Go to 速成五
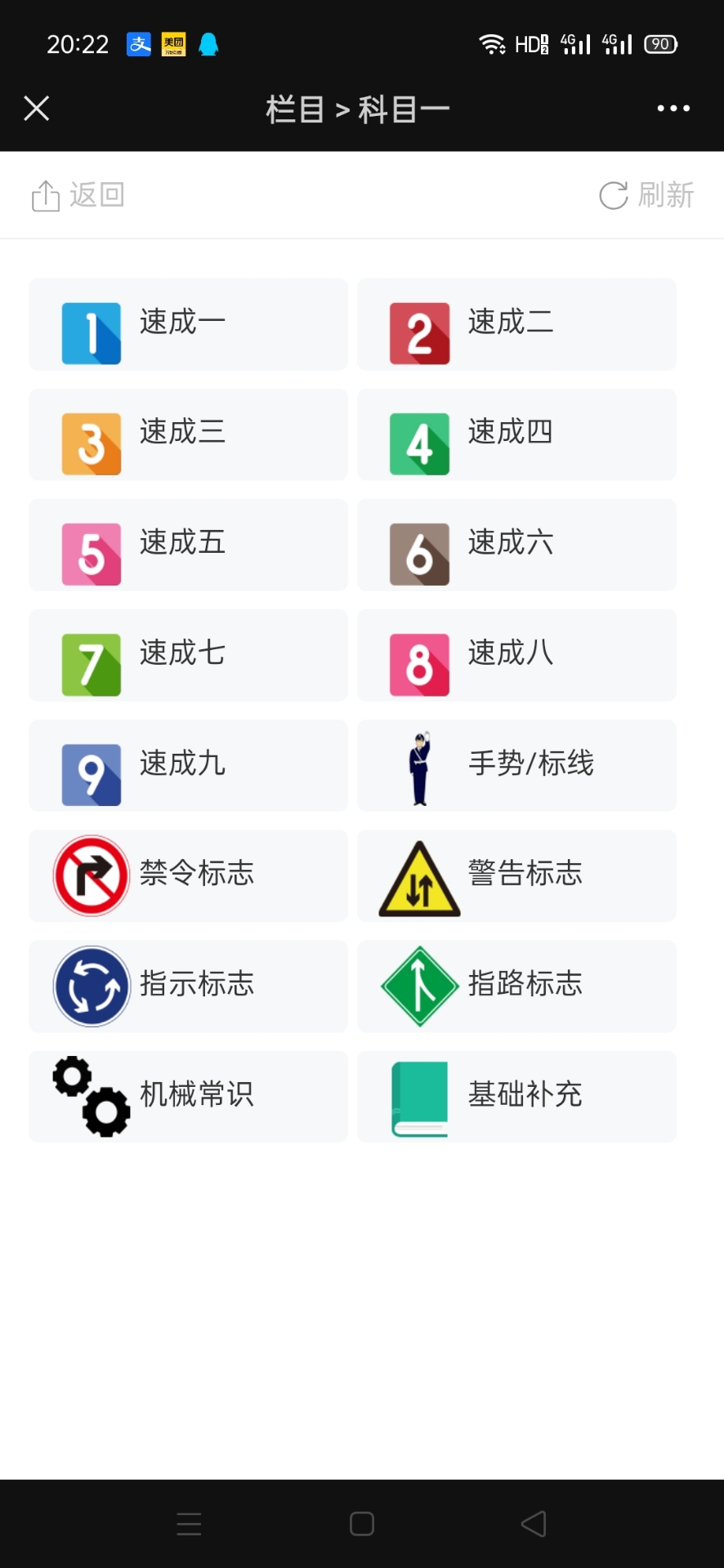 [x=188, y=545]
